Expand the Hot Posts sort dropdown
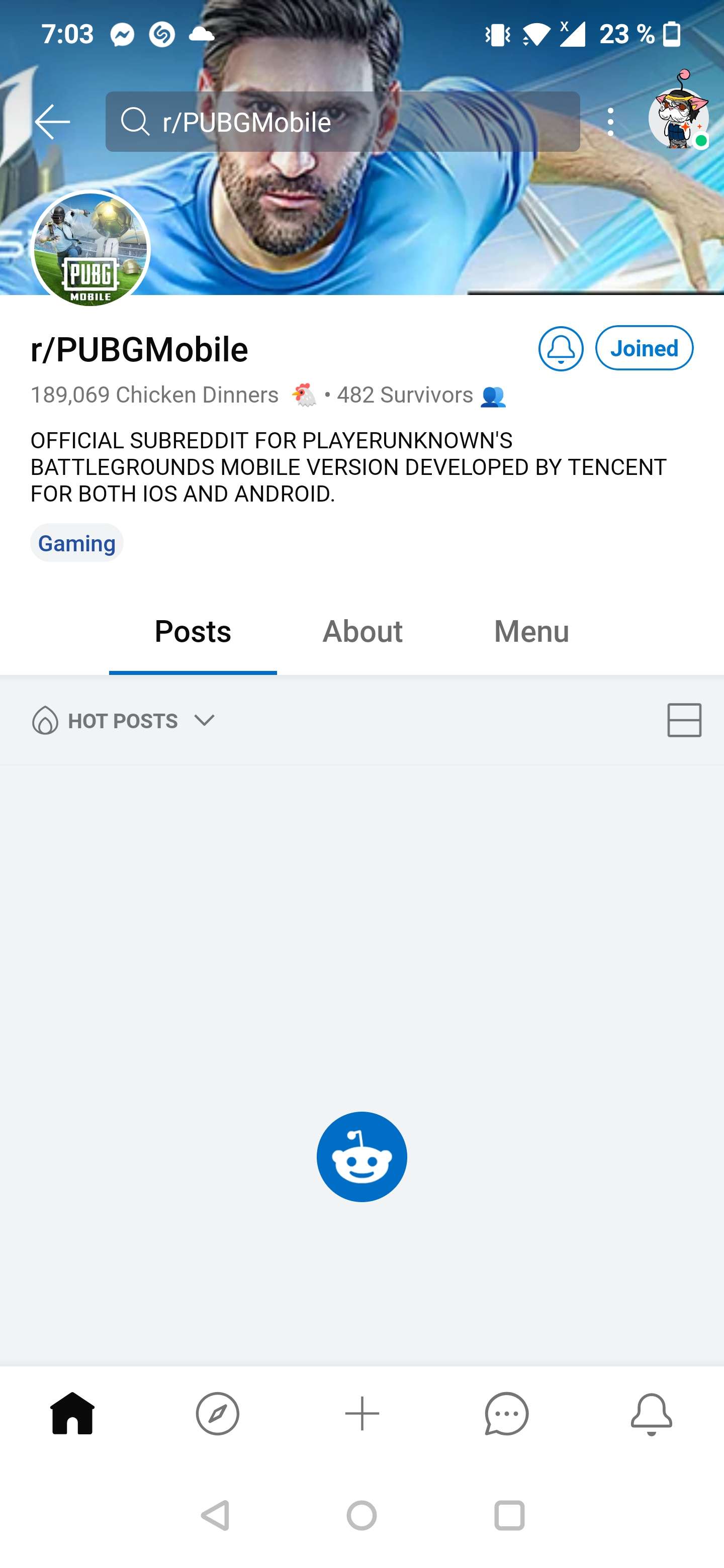The height and width of the screenshot is (1568, 724). point(122,721)
